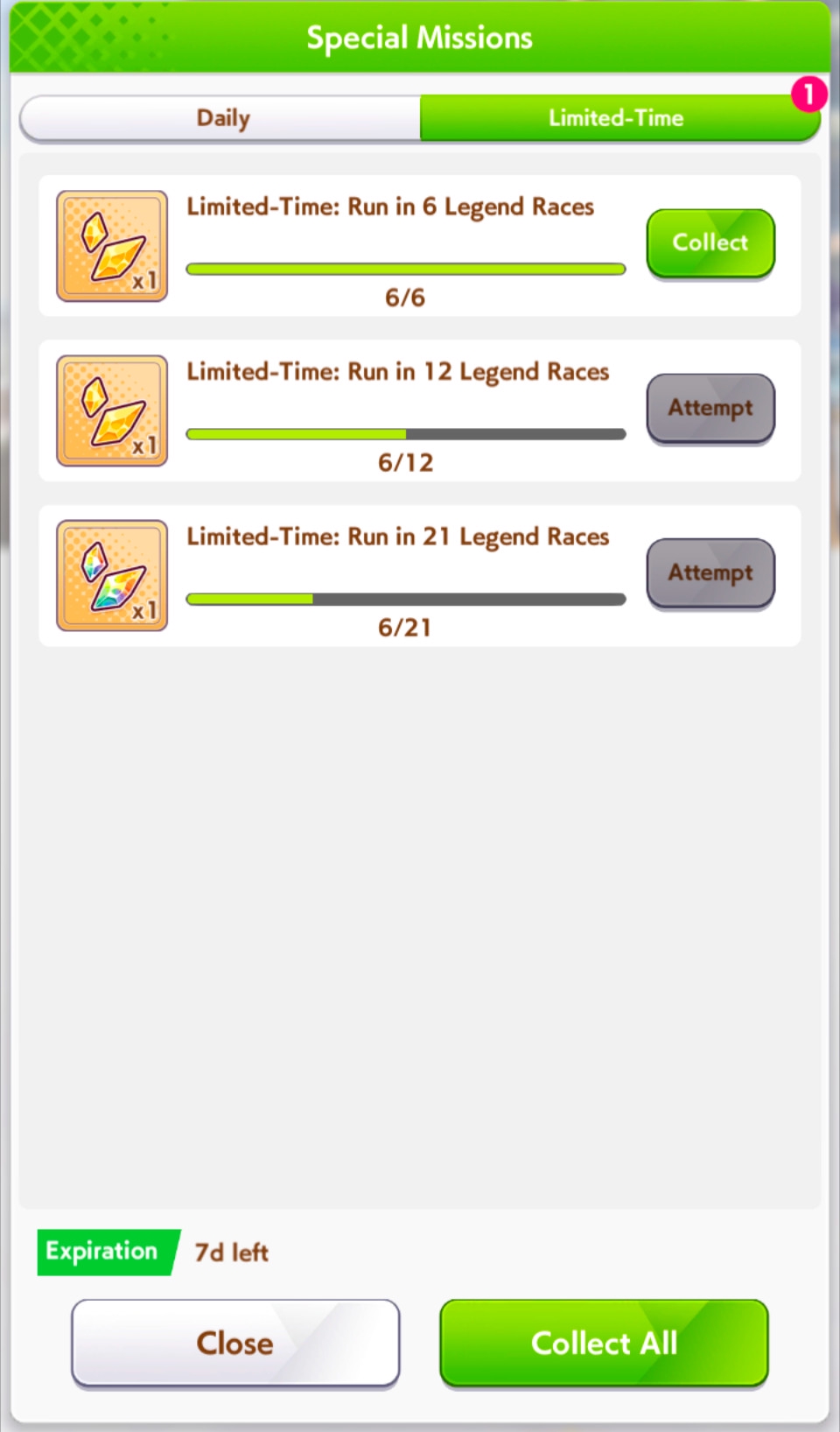View reward icon for 6 Legend Races
Viewport: 840px width, 1432px height.
112,246
